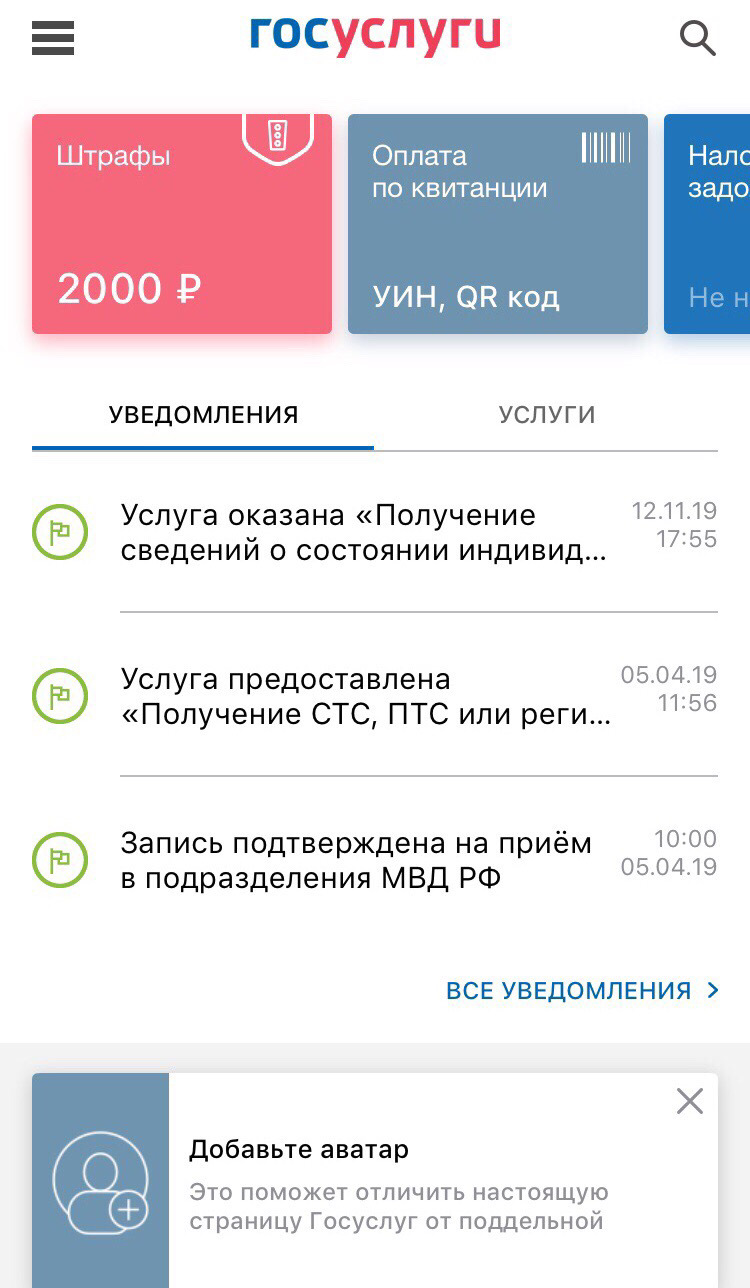
Task: Open the Оплата по квитанции card
Action: [x=498, y=224]
